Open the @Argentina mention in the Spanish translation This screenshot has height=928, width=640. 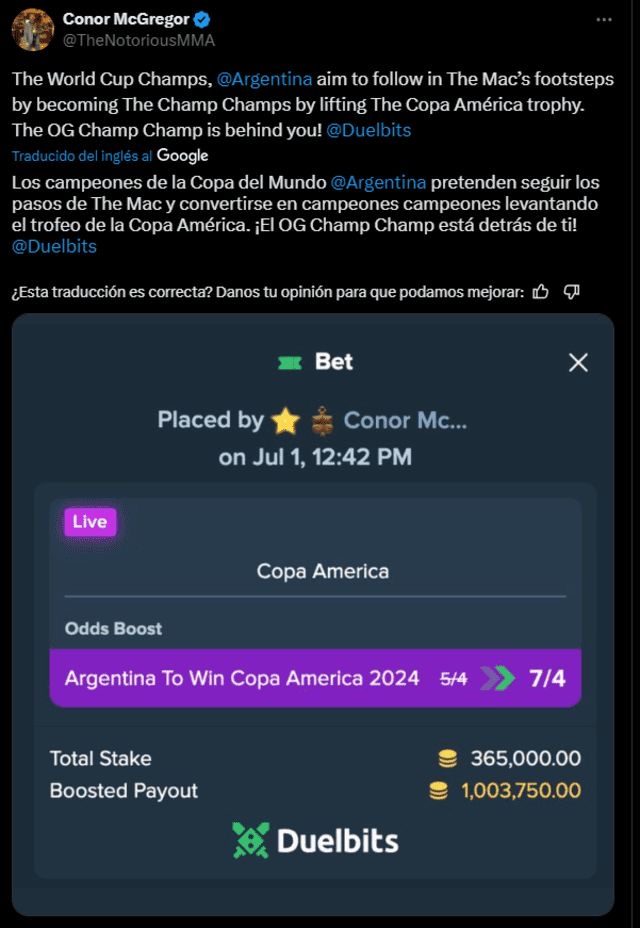[x=378, y=182]
